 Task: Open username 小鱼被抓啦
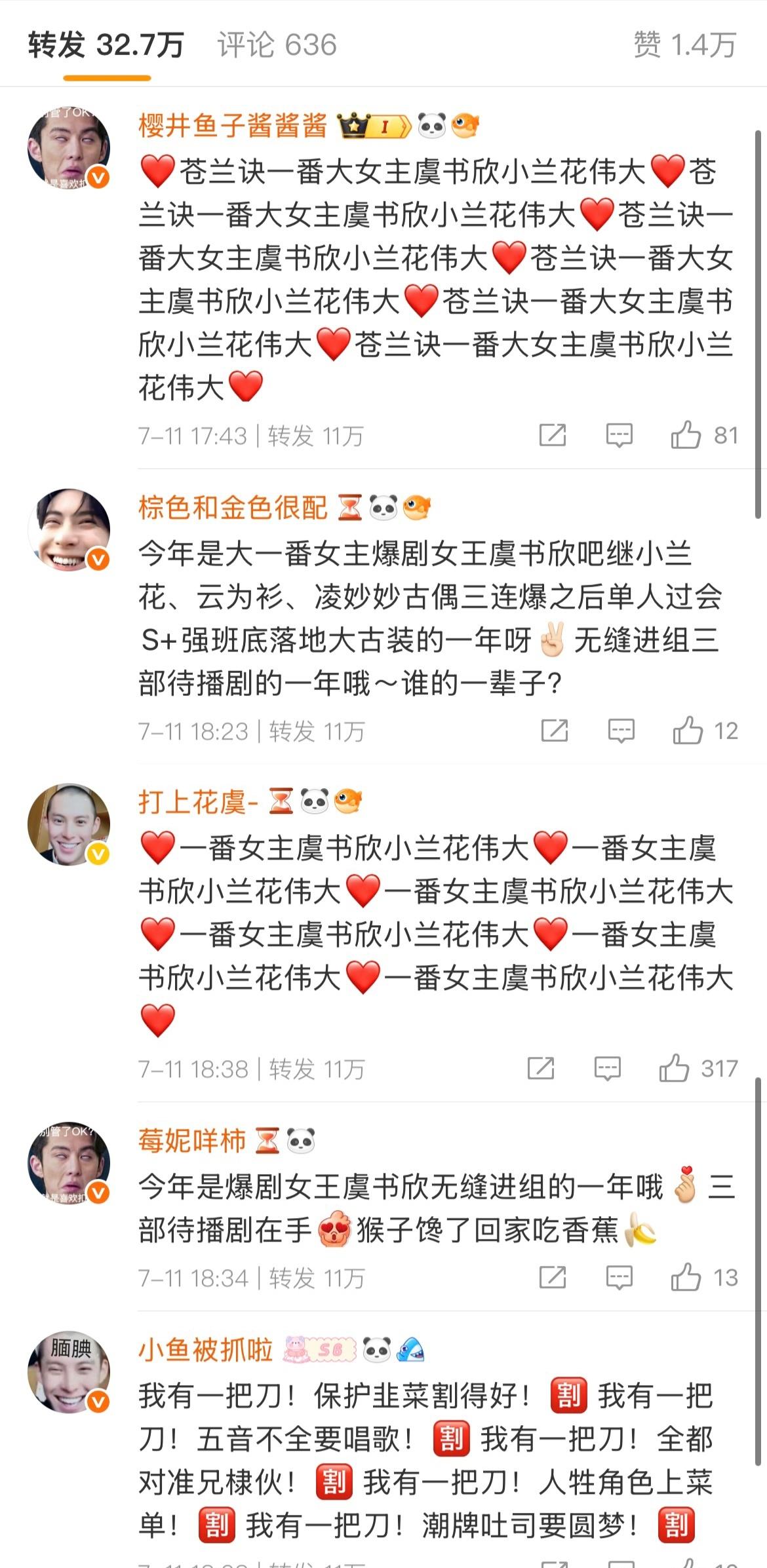tap(205, 1349)
